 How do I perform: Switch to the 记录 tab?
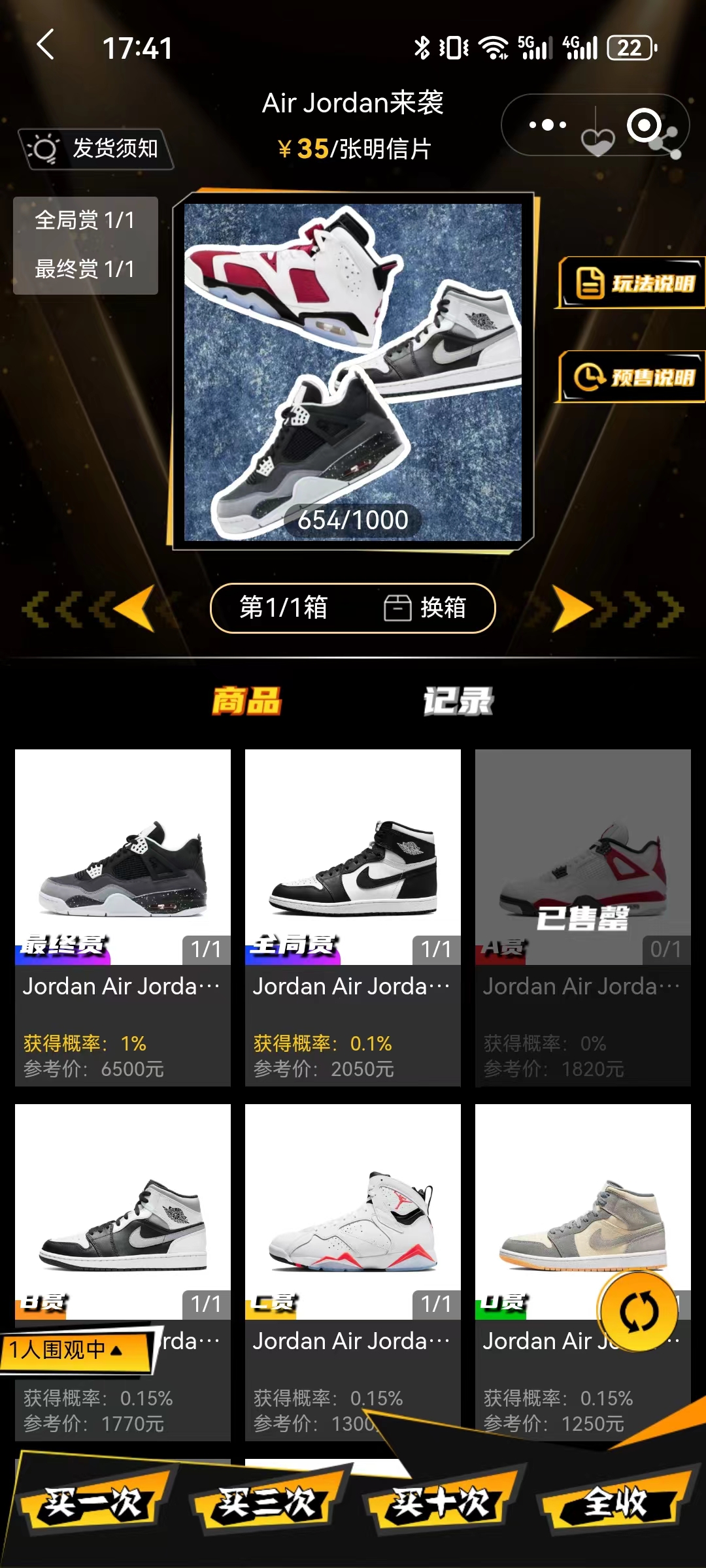click(x=458, y=701)
